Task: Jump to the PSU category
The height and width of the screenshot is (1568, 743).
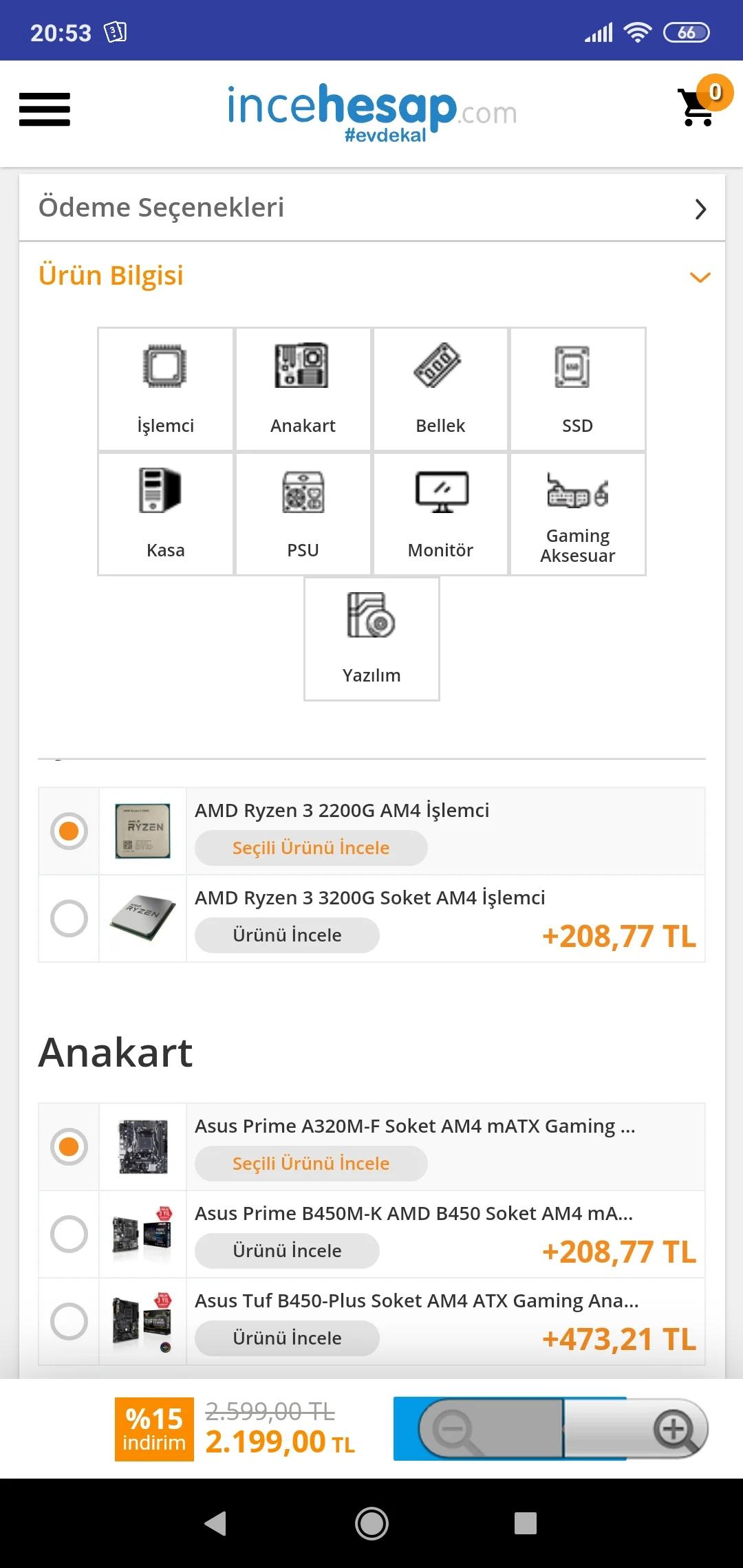Action: [303, 514]
